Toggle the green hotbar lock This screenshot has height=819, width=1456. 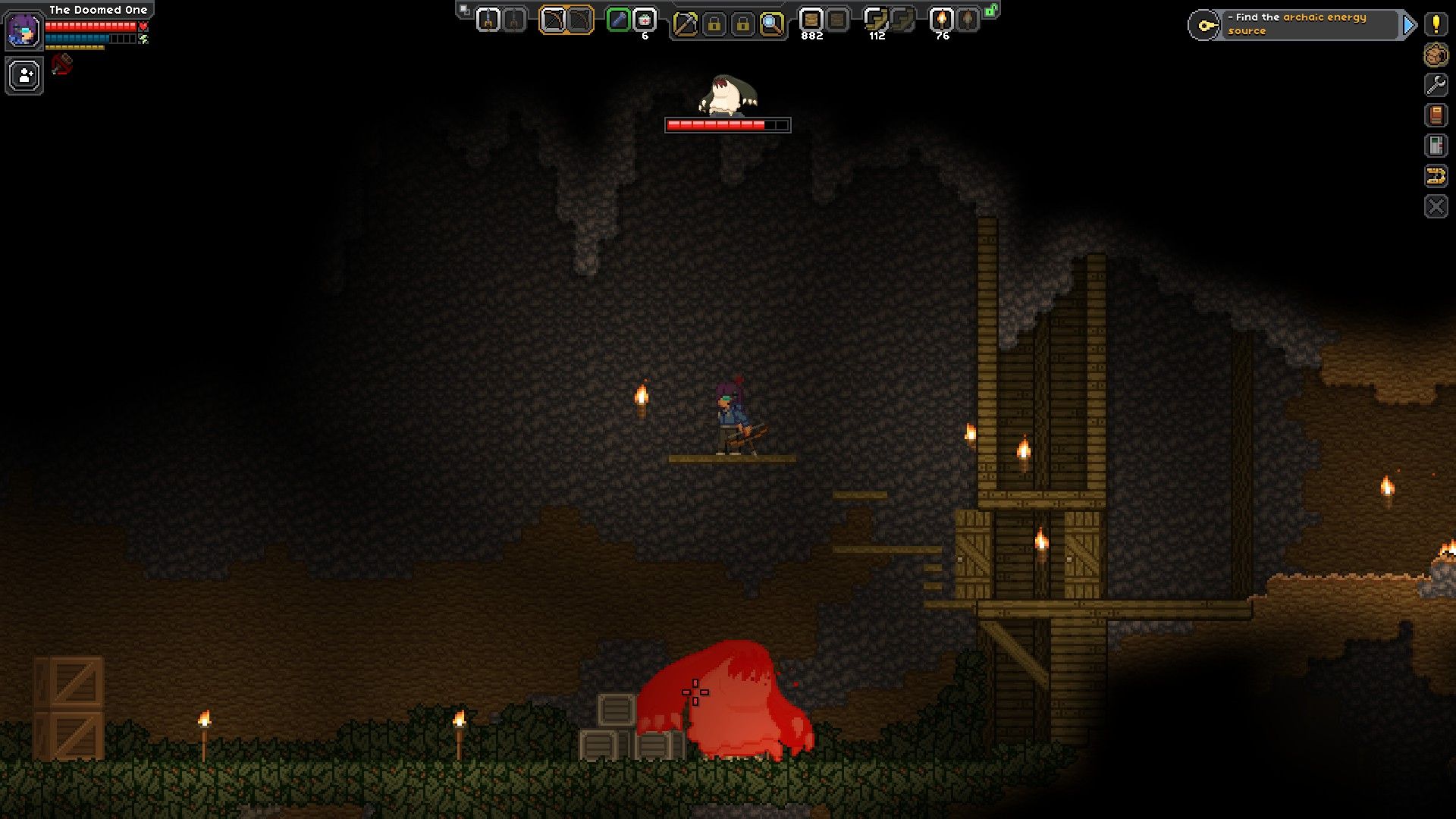[991, 11]
